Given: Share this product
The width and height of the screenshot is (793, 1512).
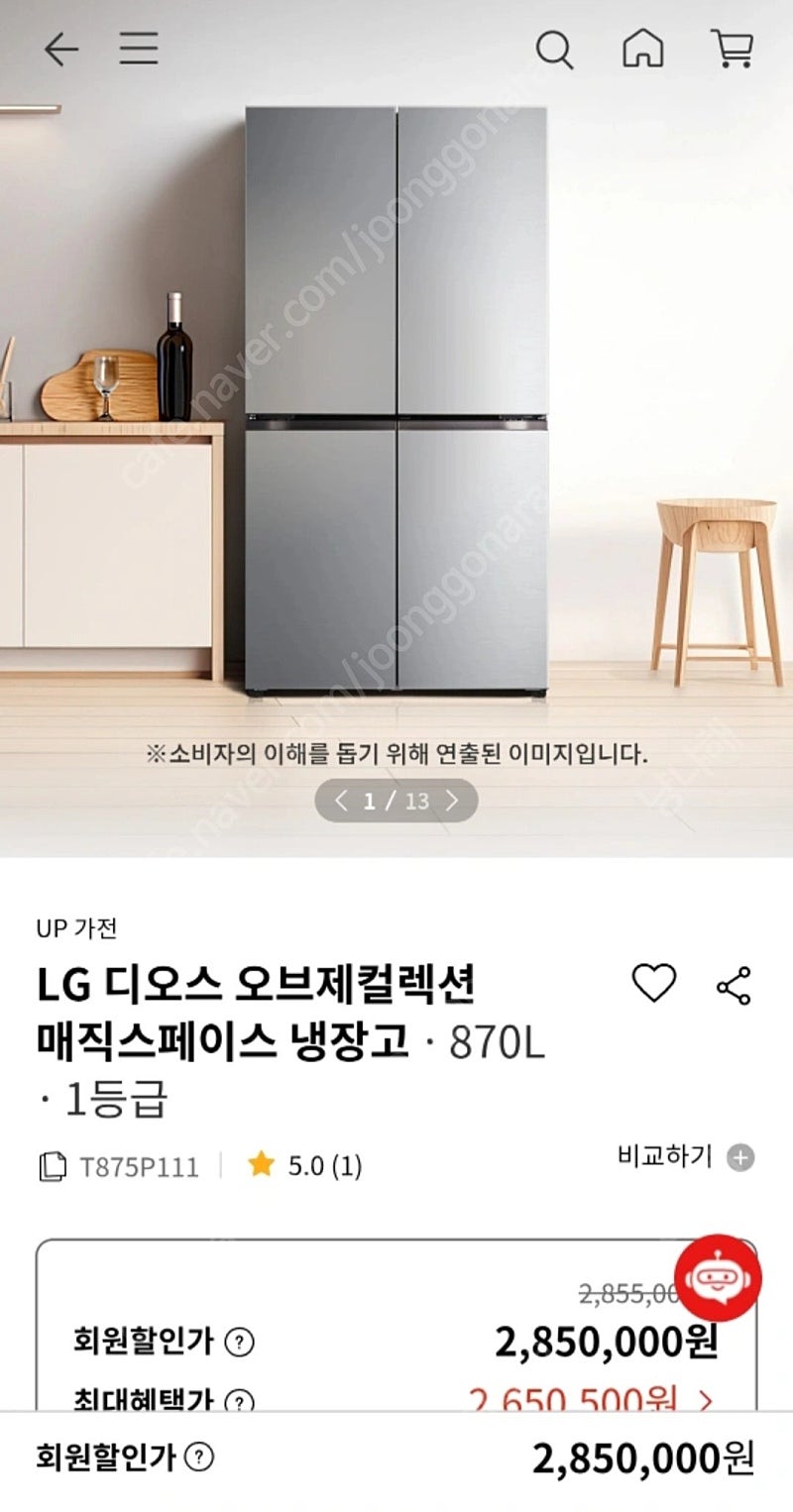Looking at the screenshot, I should click(734, 986).
